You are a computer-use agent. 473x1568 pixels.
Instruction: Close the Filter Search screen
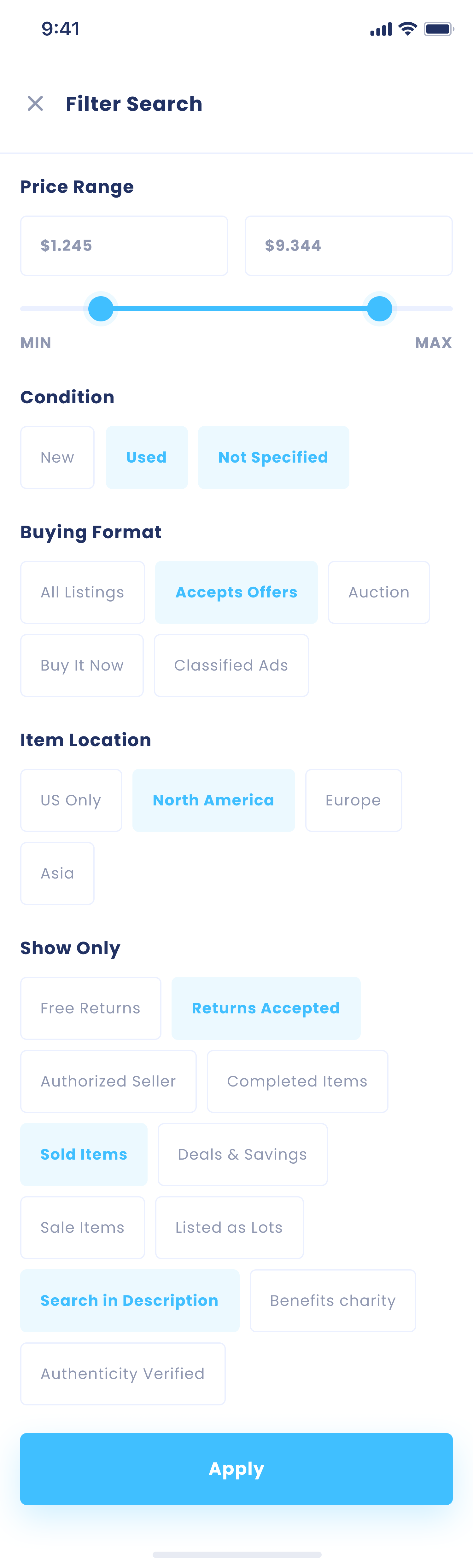35,103
